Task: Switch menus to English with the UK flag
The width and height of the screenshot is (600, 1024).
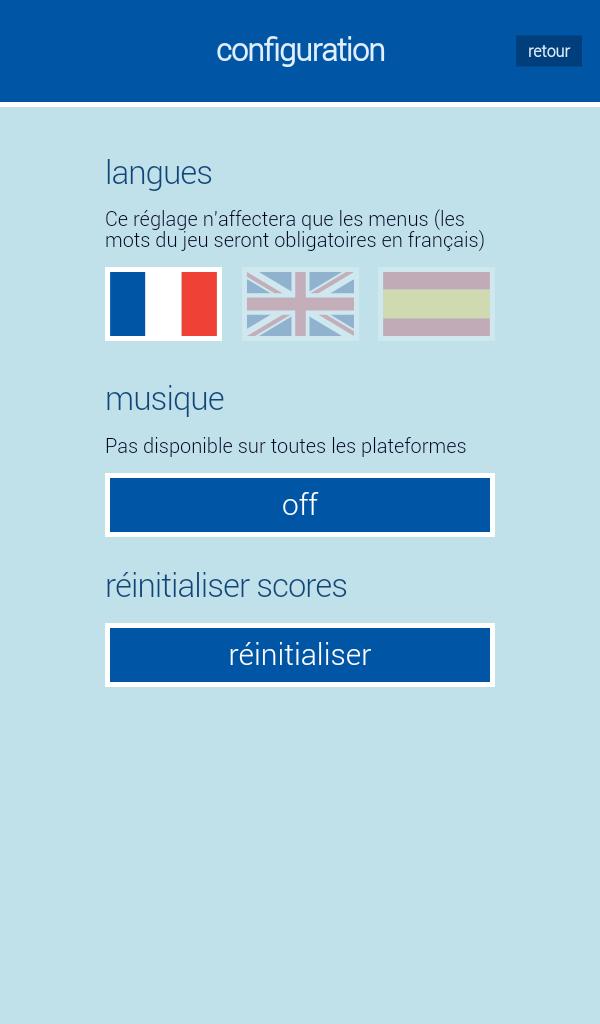Action: coord(300,304)
